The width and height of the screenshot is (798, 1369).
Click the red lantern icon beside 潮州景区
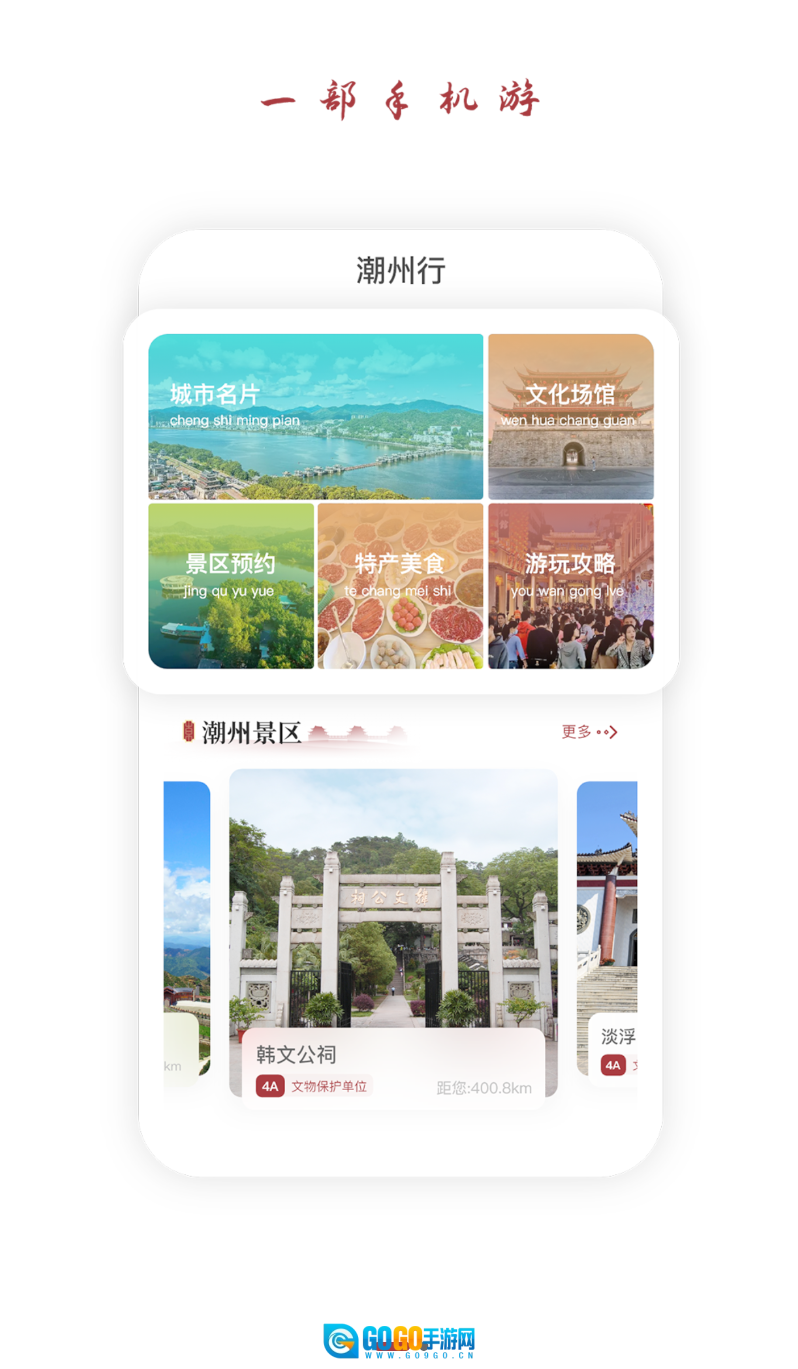189,732
